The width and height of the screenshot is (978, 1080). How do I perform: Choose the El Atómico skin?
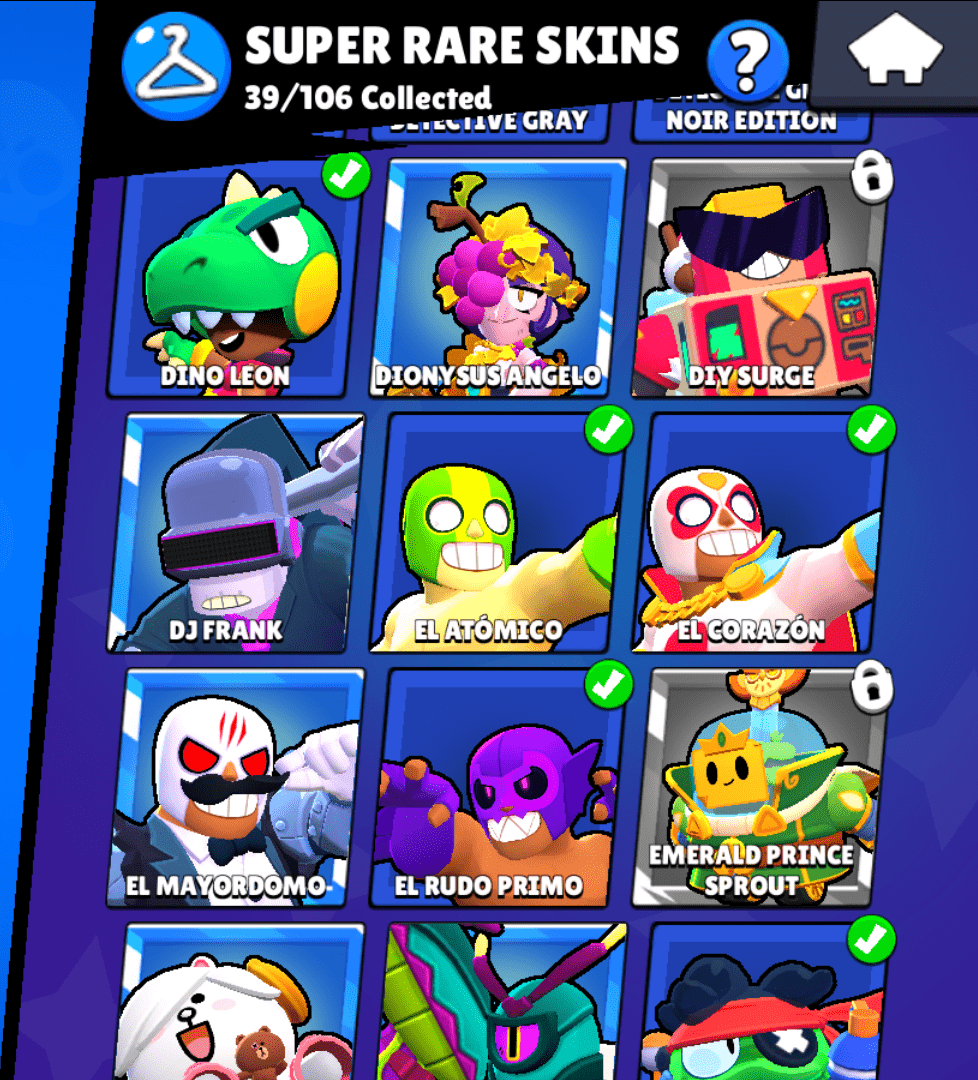(x=500, y=535)
